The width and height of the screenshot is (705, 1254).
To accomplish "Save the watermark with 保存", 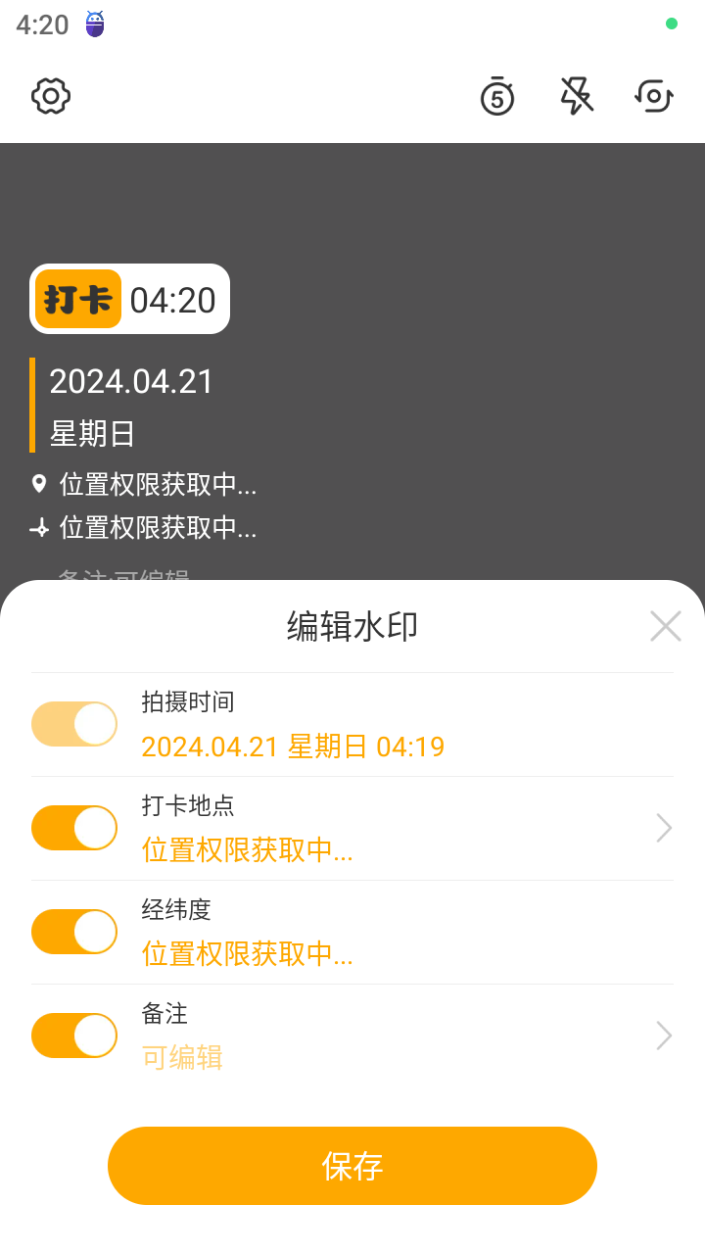I will 352,1166.
